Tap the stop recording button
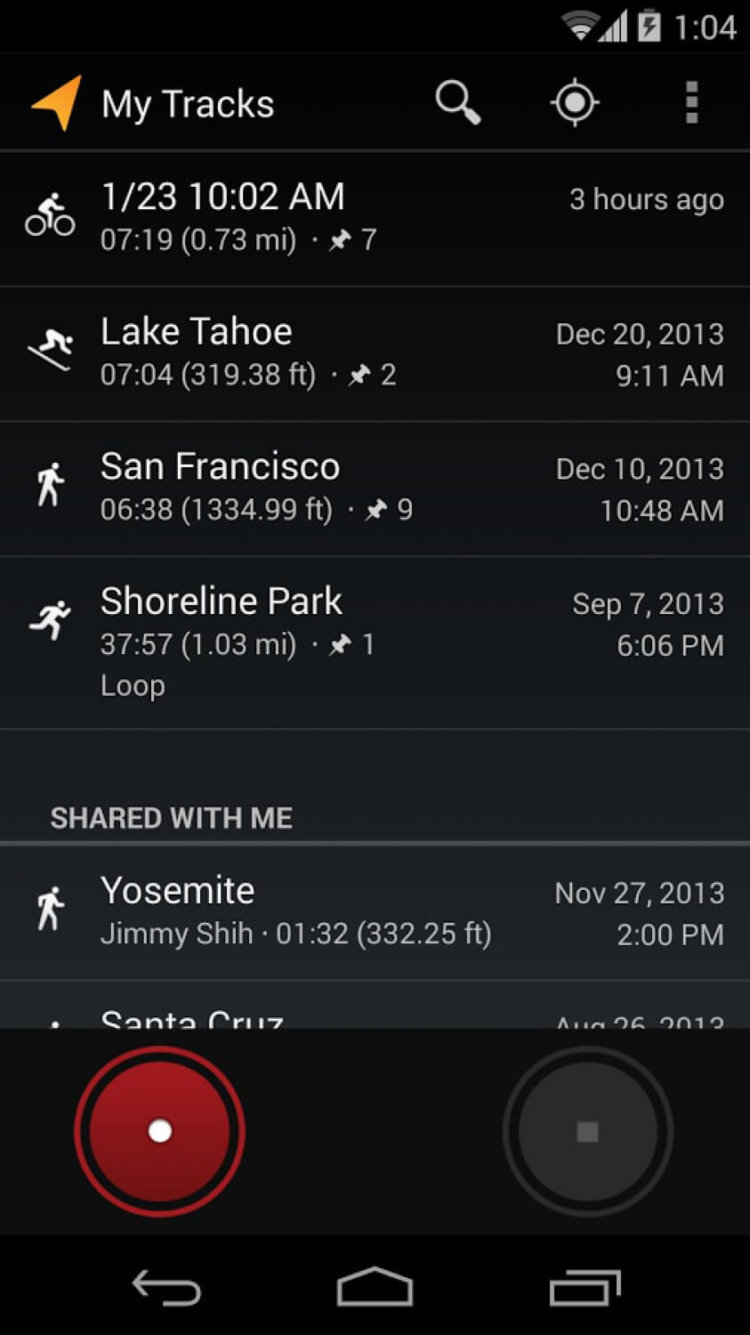 click(x=588, y=1131)
